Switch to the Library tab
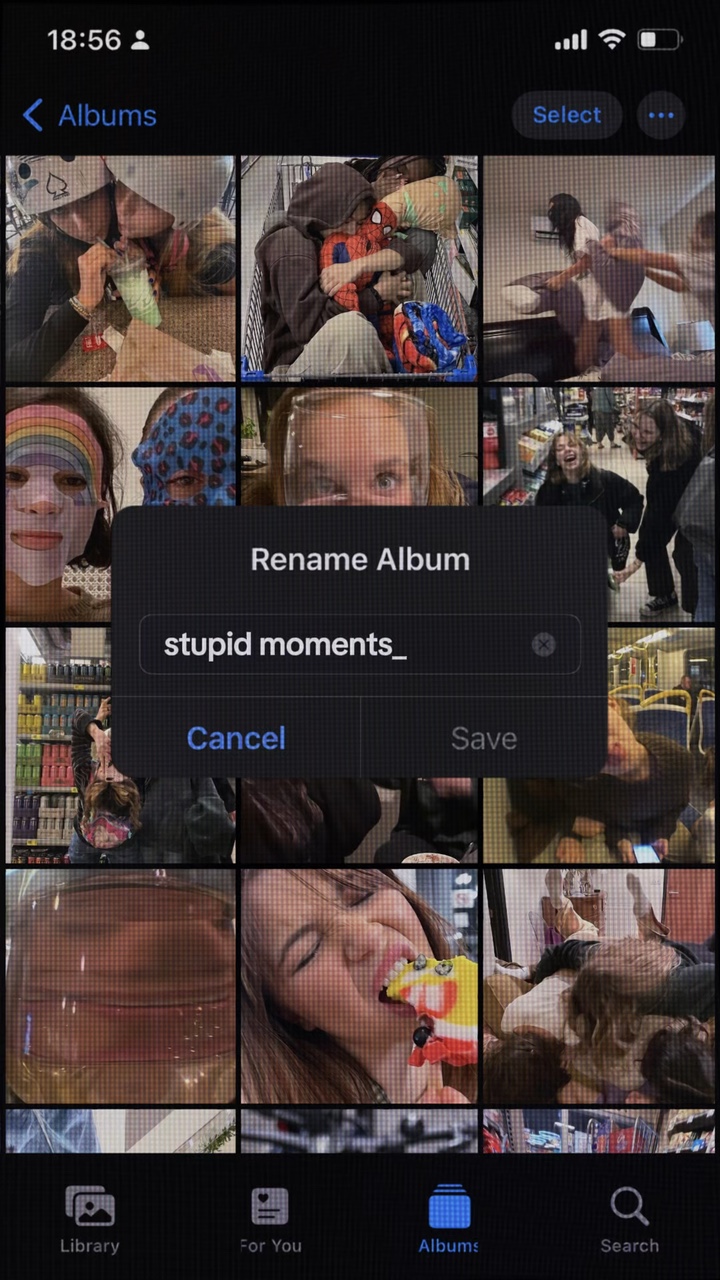Viewport: 720px width, 1280px height. click(x=90, y=1219)
